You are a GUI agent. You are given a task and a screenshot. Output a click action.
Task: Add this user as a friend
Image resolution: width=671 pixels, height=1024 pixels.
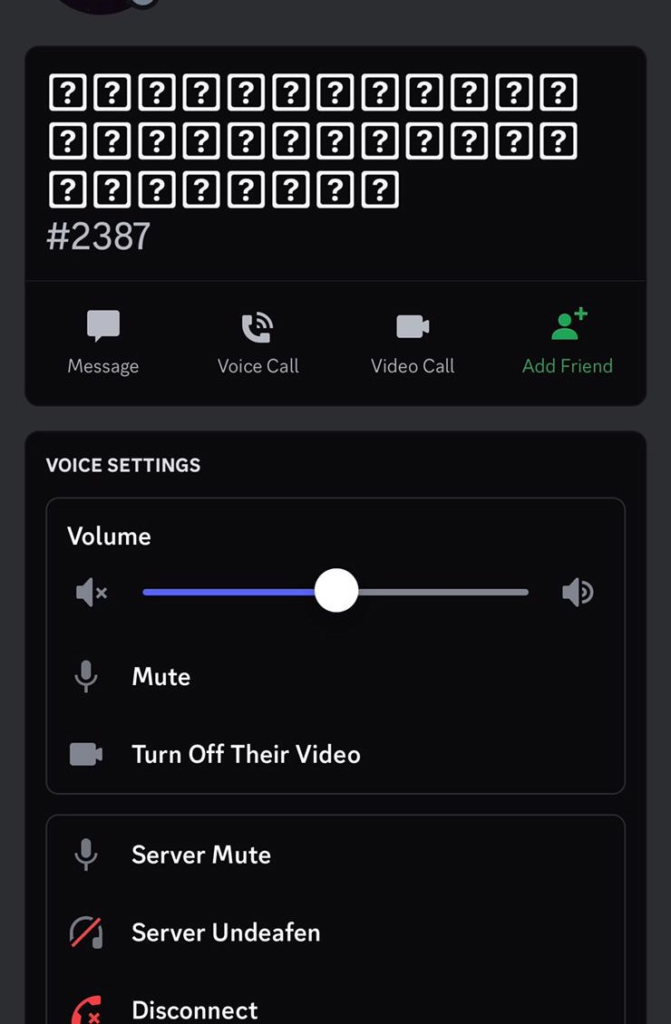click(x=567, y=342)
